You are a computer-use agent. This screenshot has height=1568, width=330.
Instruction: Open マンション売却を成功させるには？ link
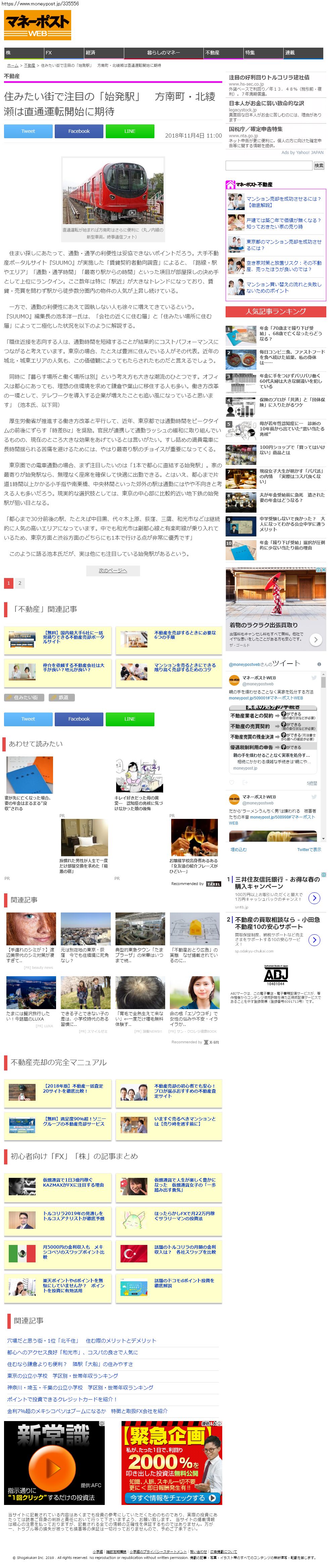pos(283,202)
